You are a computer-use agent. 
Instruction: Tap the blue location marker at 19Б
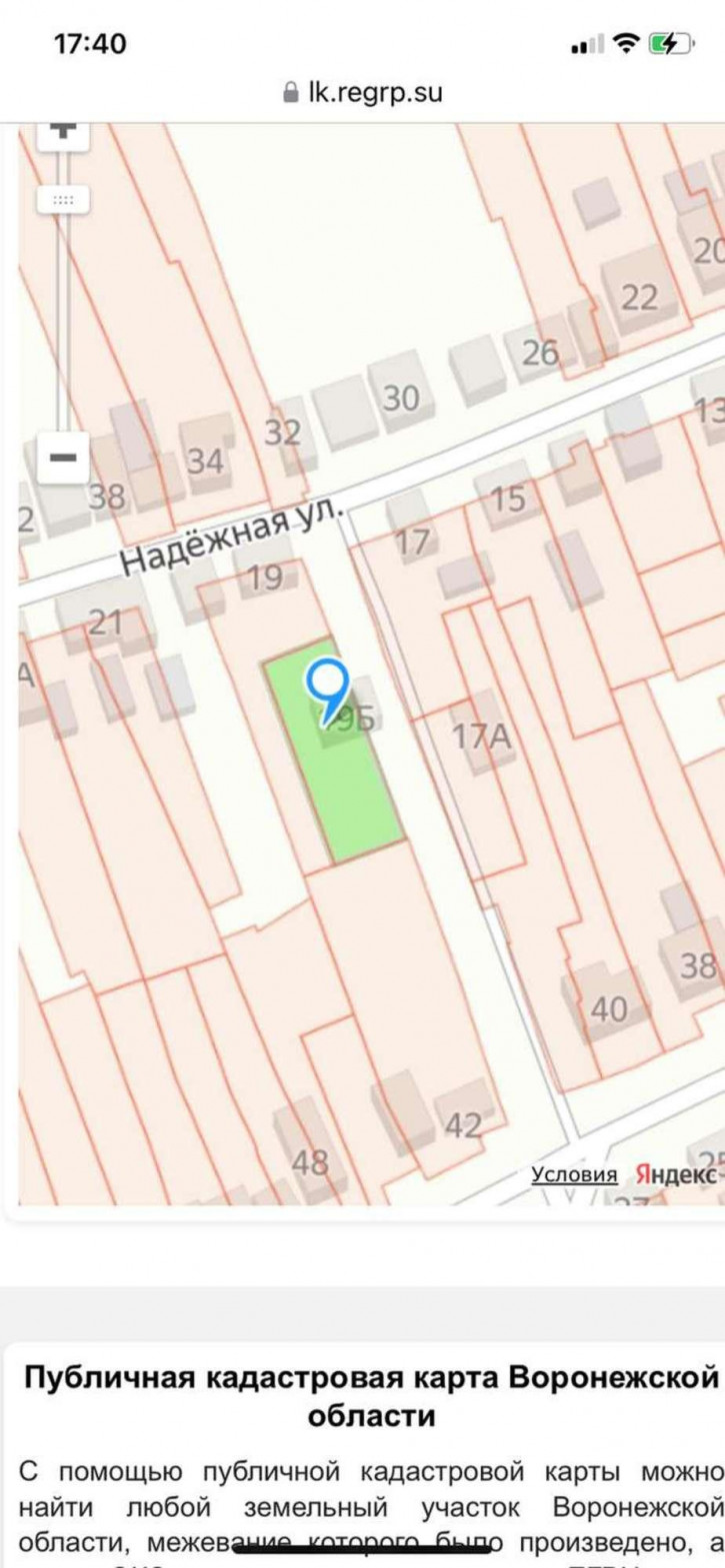point(326,685)
